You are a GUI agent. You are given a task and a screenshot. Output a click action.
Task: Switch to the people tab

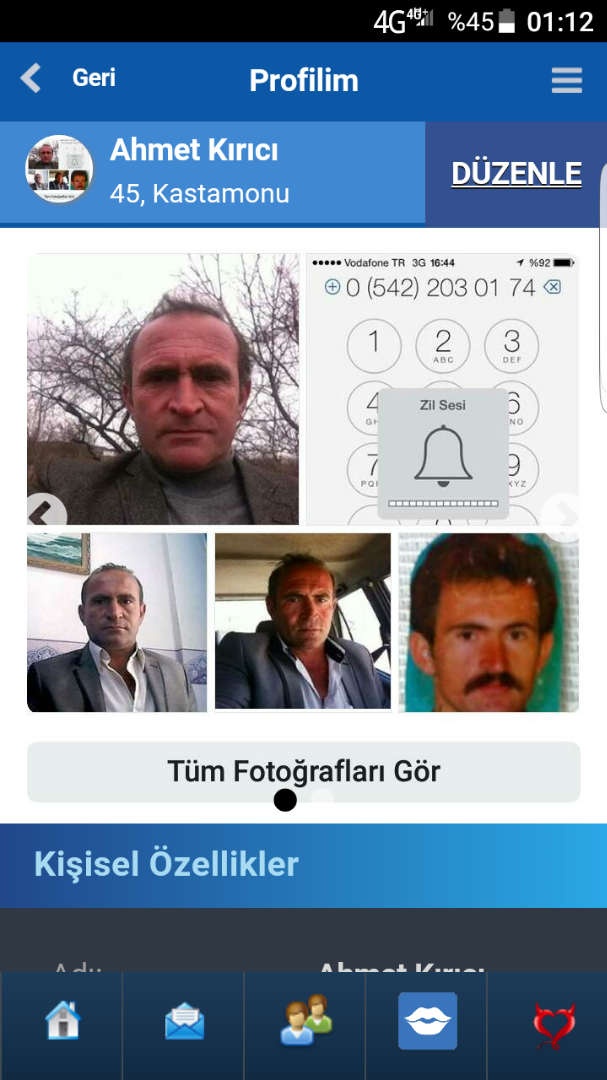coord(305,1023)
